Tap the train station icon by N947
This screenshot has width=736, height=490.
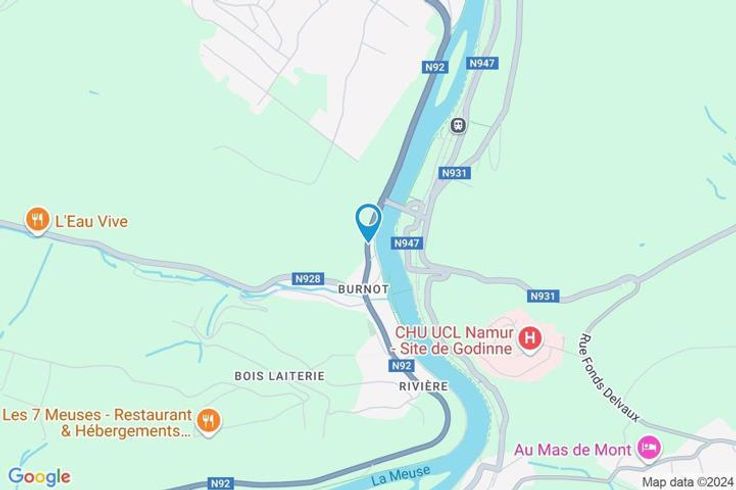click(x=458, y=125)
